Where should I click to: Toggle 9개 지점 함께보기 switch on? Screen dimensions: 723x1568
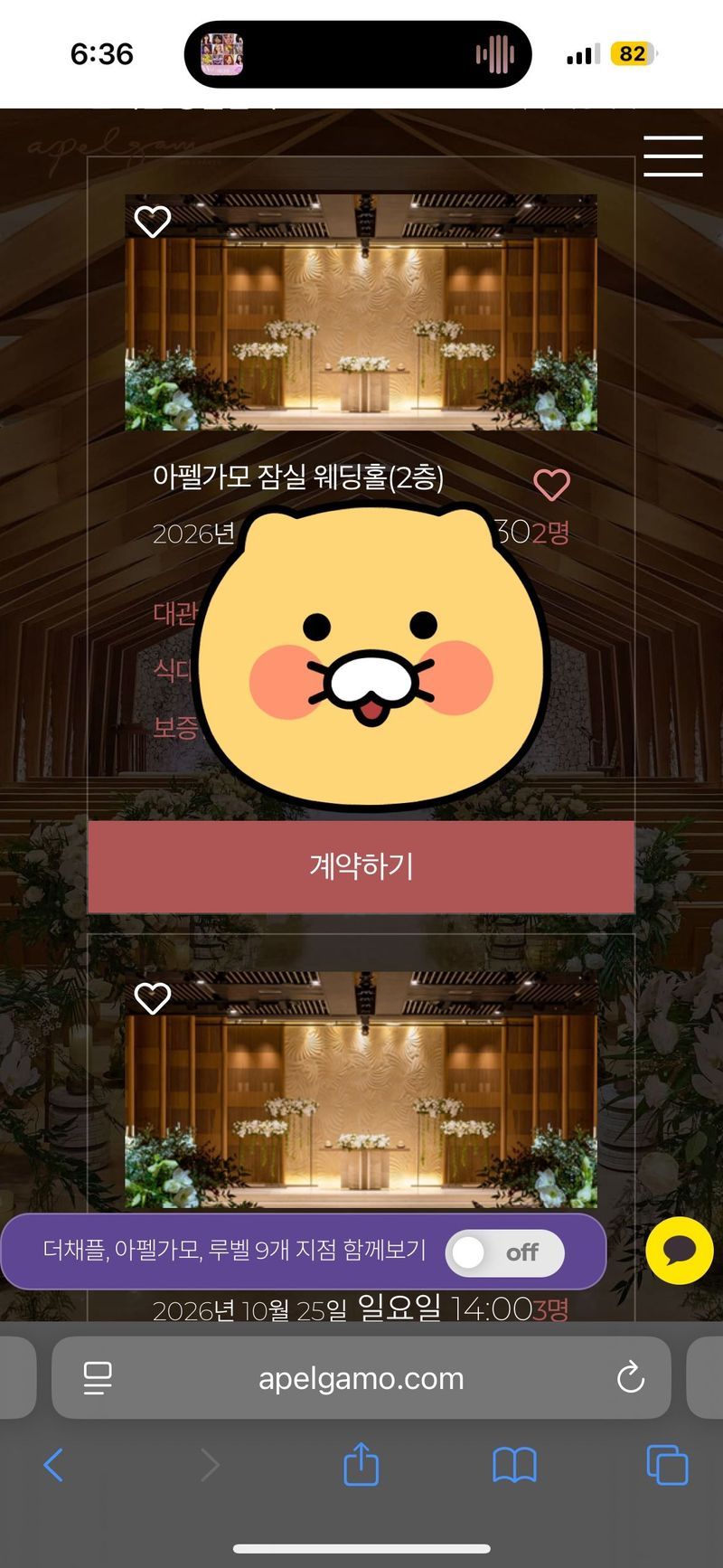504,1252
